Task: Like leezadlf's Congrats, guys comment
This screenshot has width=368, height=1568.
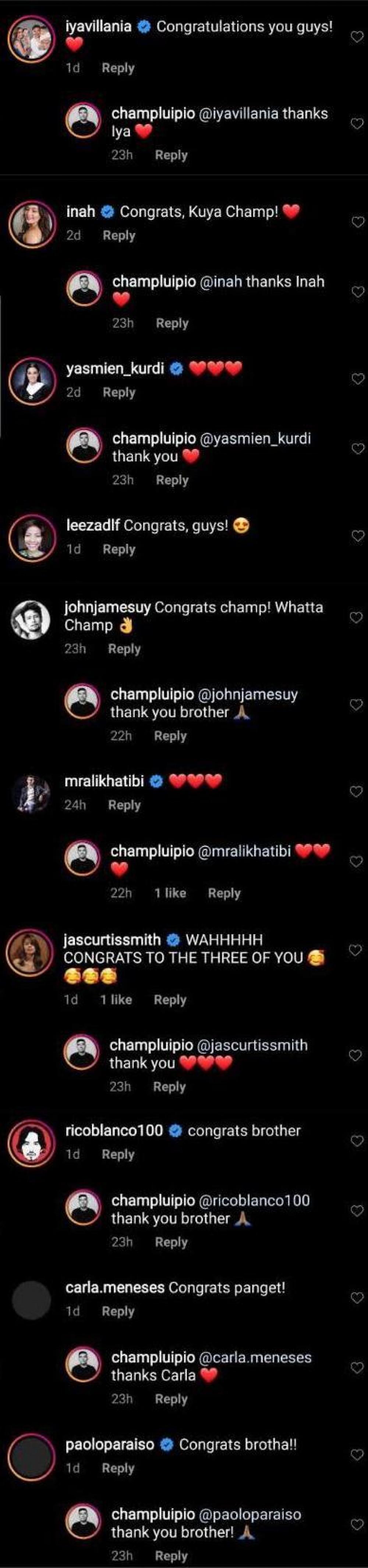Action: [x=357, y=536]
